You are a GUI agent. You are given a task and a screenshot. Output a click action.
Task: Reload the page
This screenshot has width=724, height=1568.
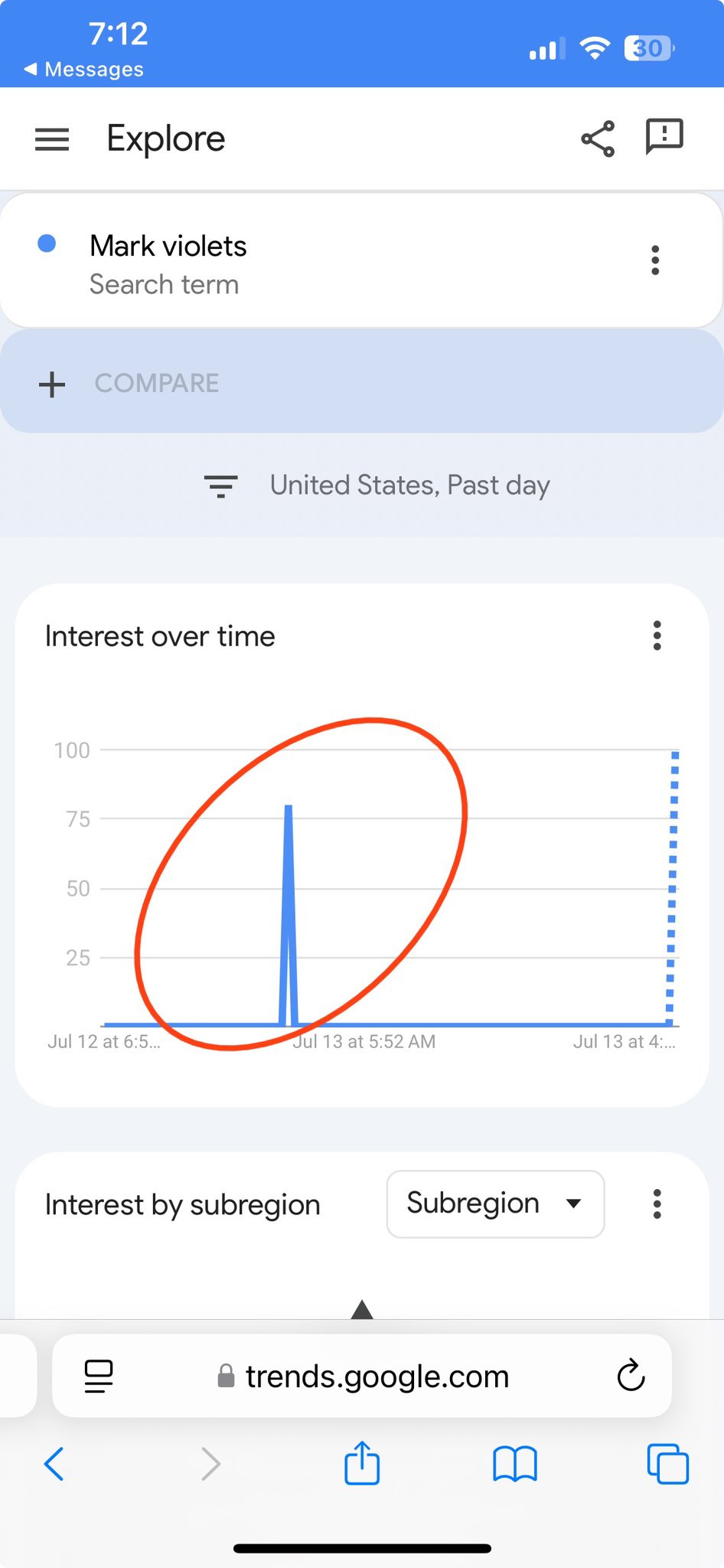point(631,1376)
